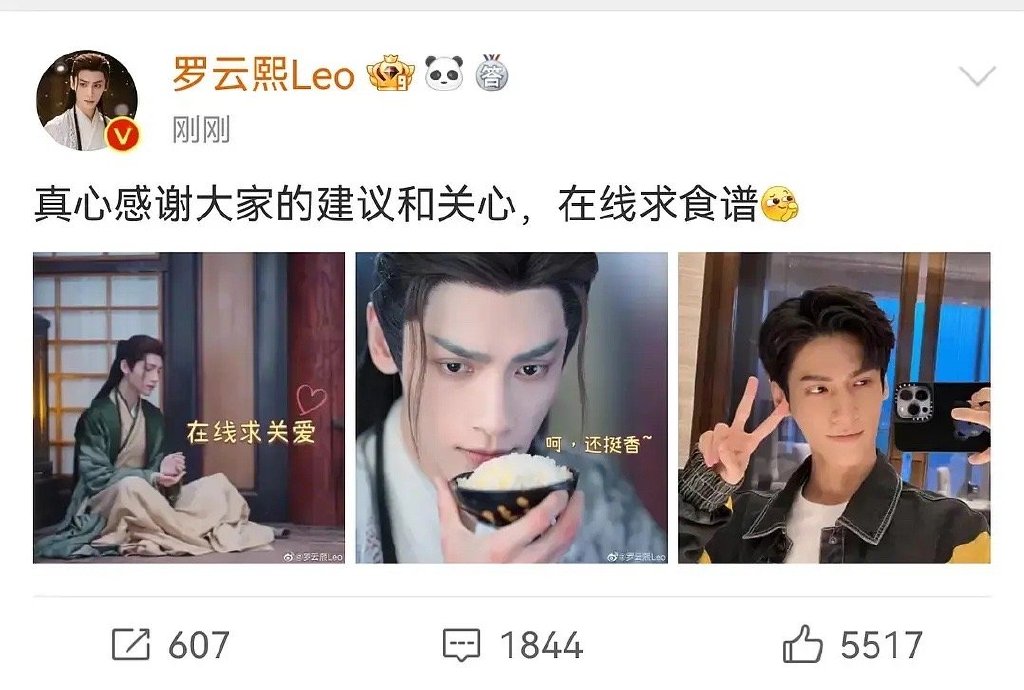This screenshot has height=690, width=1024.
Task: Like the post with 5517 likes
Action: (x=852, y=645)
